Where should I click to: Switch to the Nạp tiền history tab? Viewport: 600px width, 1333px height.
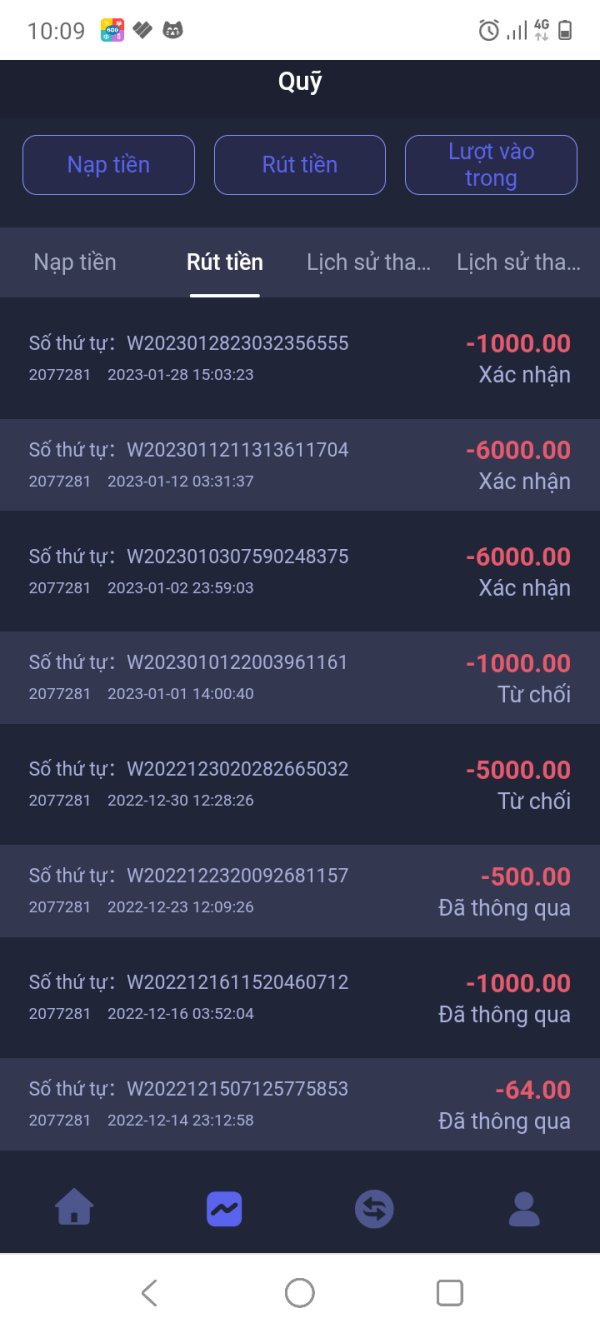click(75, 262)
